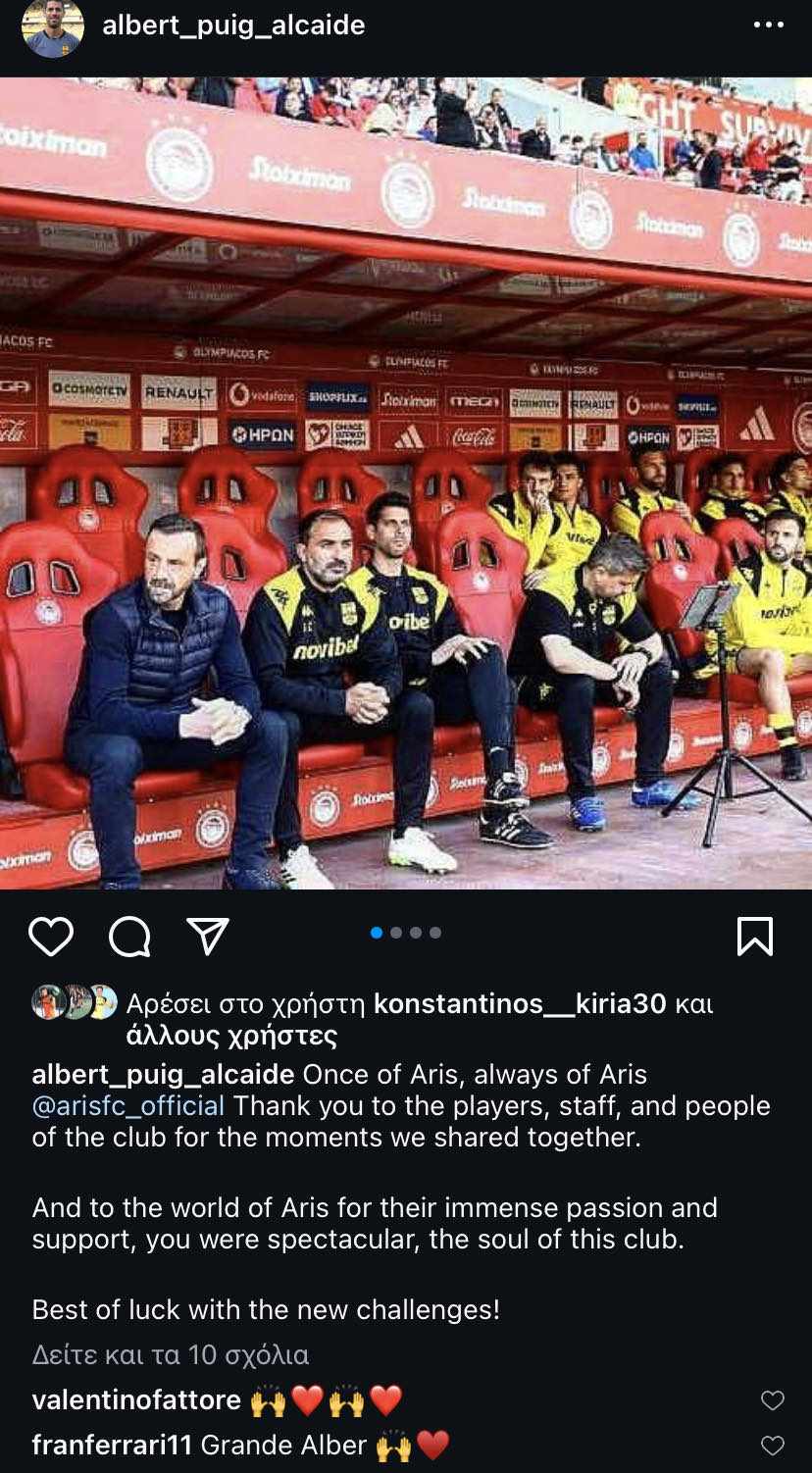View all 10 comments
The height and width of the screenshot is (1473, 812).
(171, 1354)
